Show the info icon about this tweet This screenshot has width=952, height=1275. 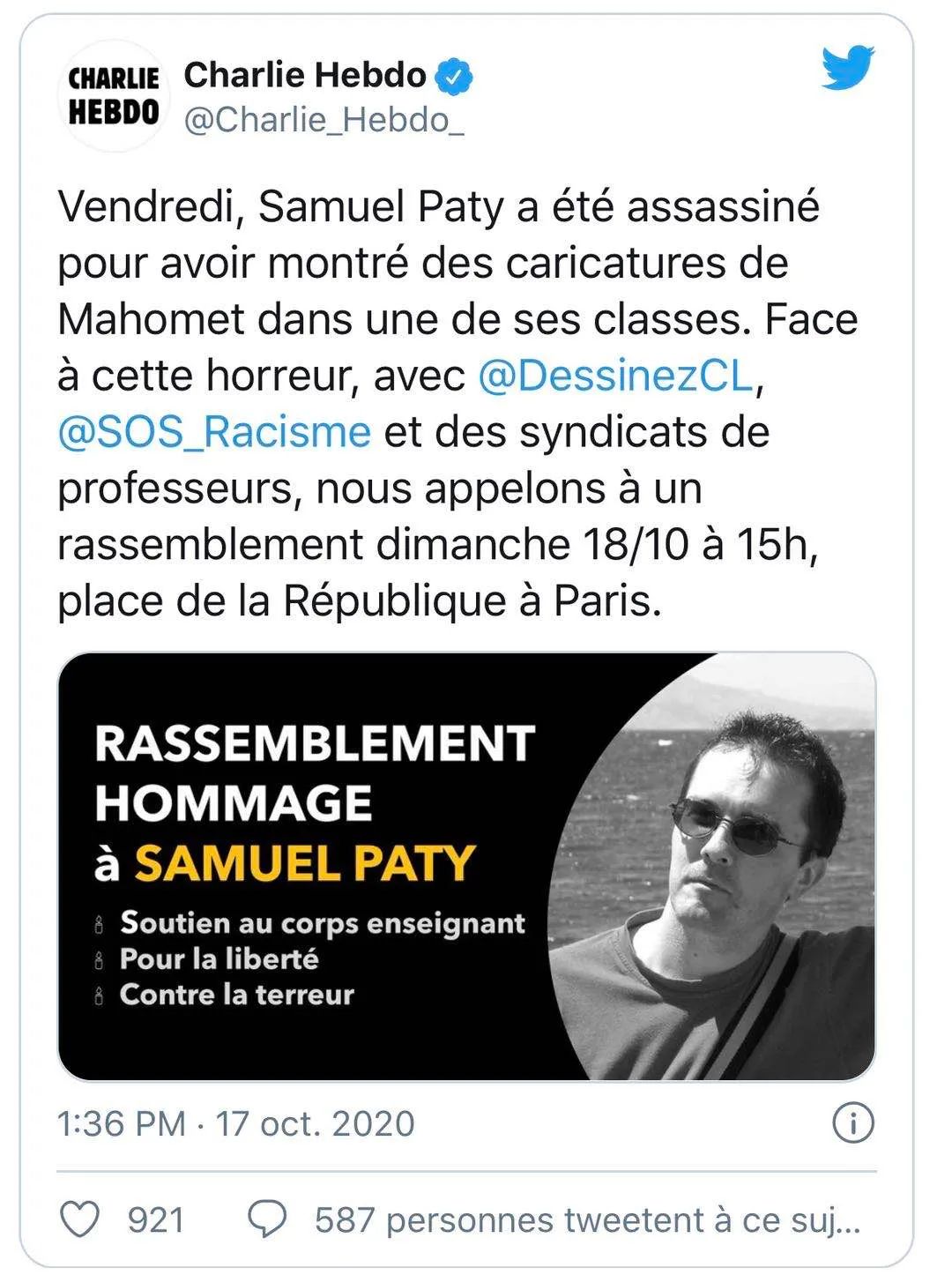click(x=852, y=1123)
